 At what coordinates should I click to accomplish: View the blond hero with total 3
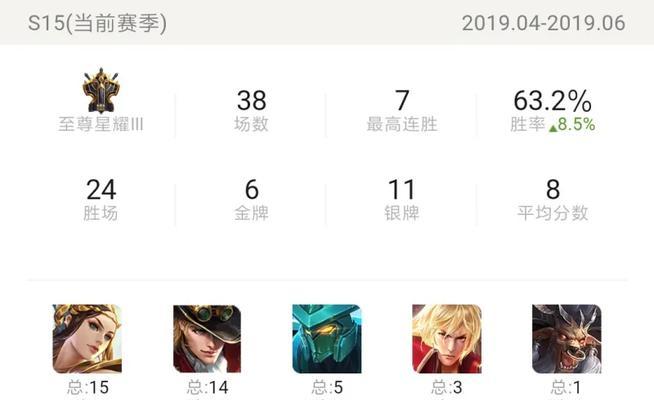click(x=447, y=339)
